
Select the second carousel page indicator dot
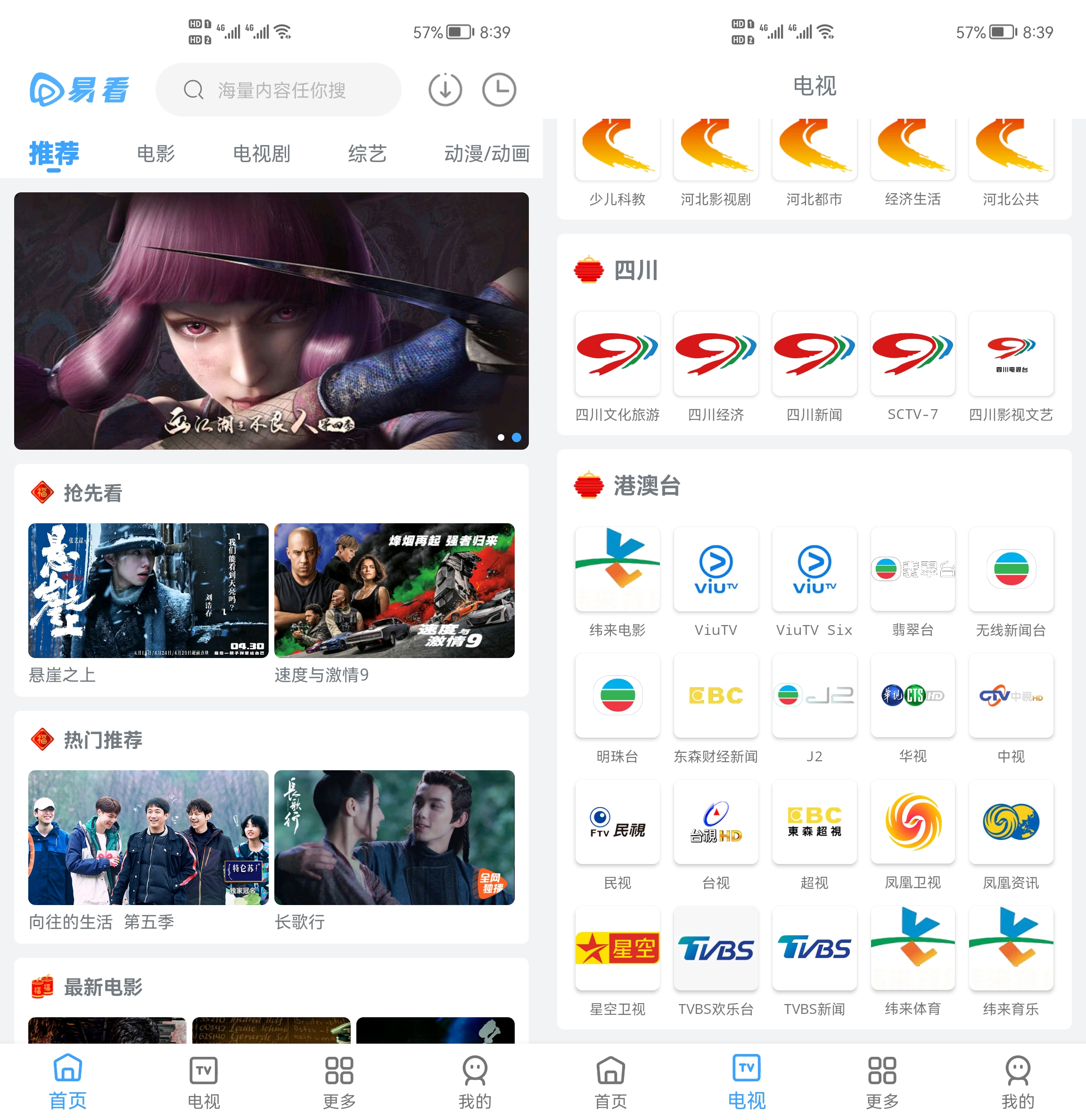pos(516,437)
